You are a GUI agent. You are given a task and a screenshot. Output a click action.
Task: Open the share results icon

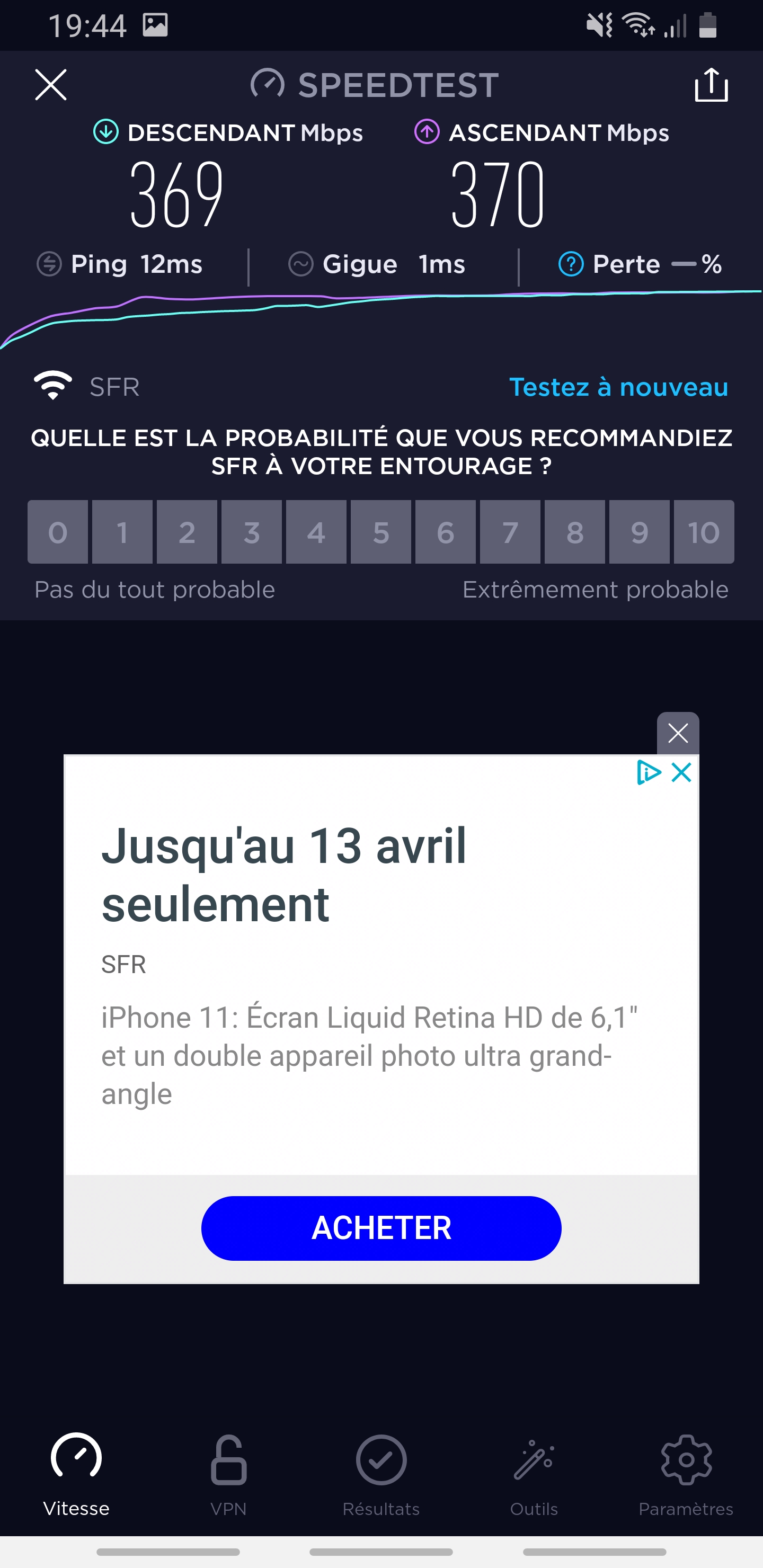tap(711, 85)
